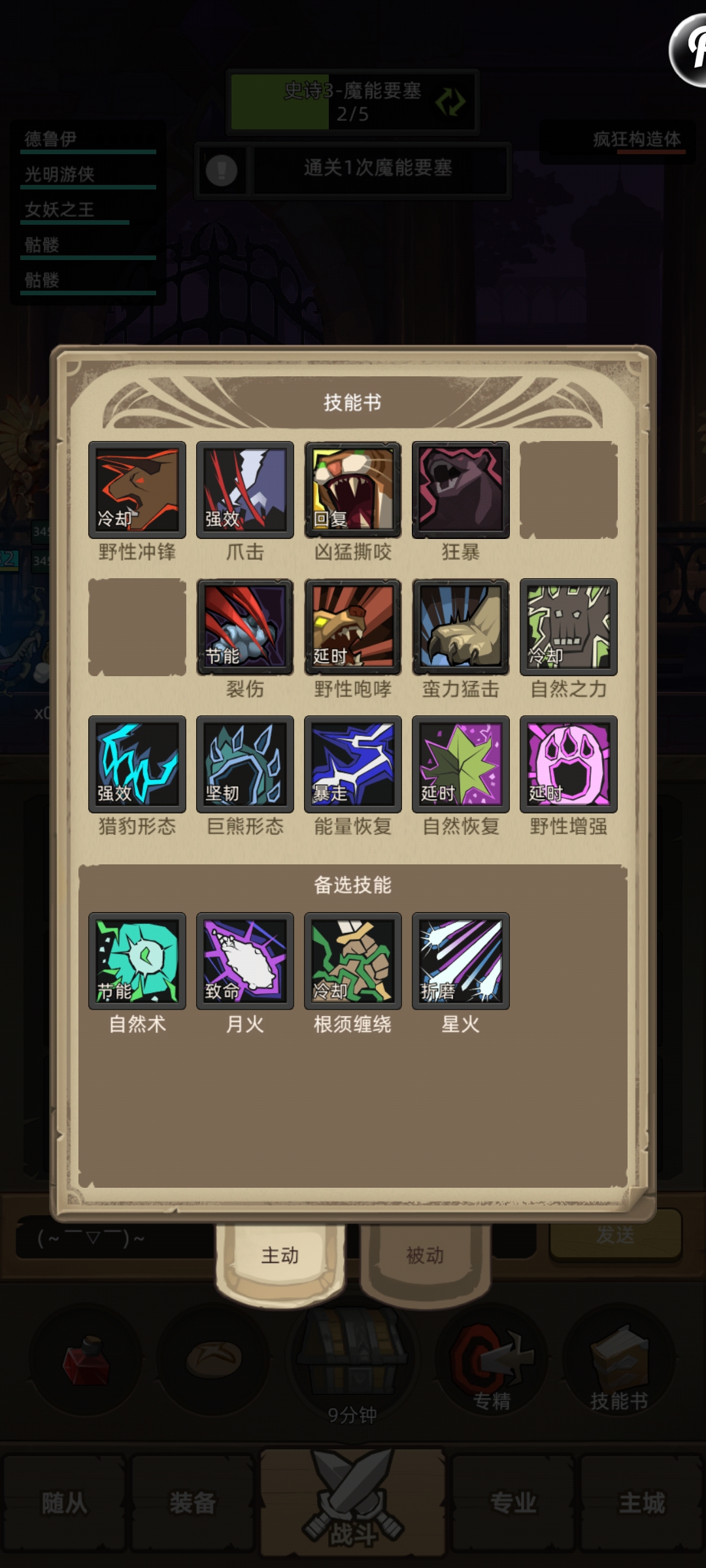Select the 自然之力 skill icon
The width and height of the screenshot is (706, 1568).
click(569, 627)
